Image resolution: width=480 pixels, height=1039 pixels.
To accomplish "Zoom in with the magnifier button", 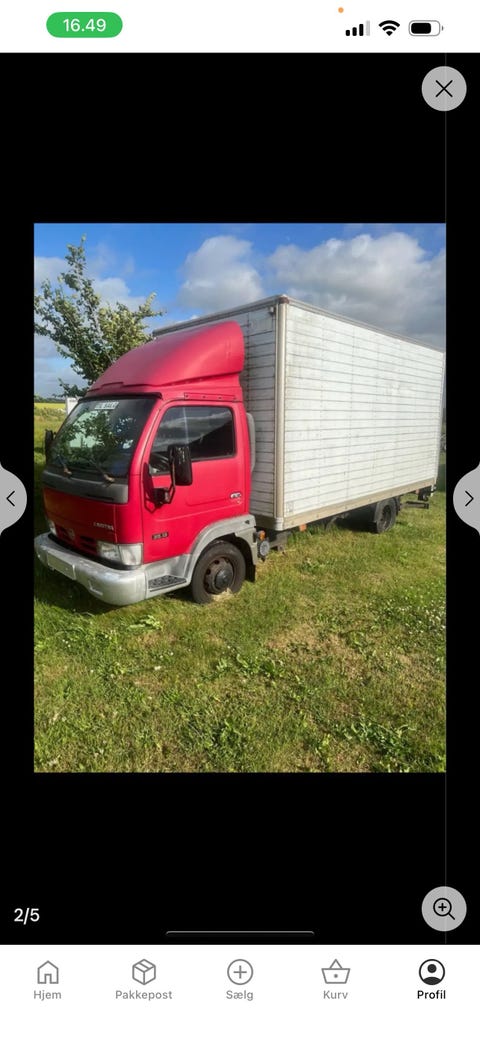I will tap(444, 908).
